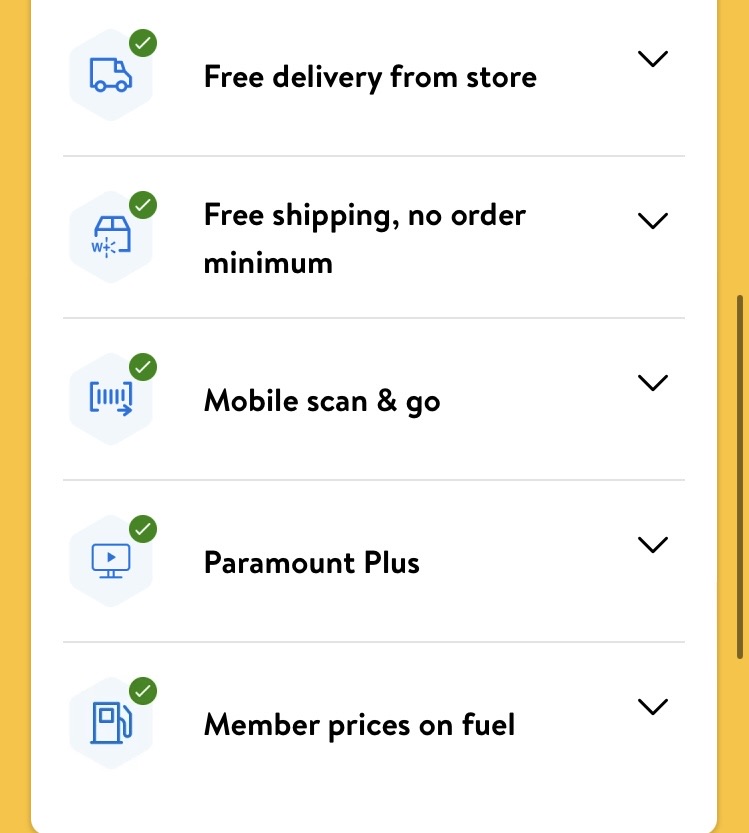Image resolution: width=749 pixels, height=833 pixels.
Task: Expand the Free delivery from store benefit
Action: 652,59
